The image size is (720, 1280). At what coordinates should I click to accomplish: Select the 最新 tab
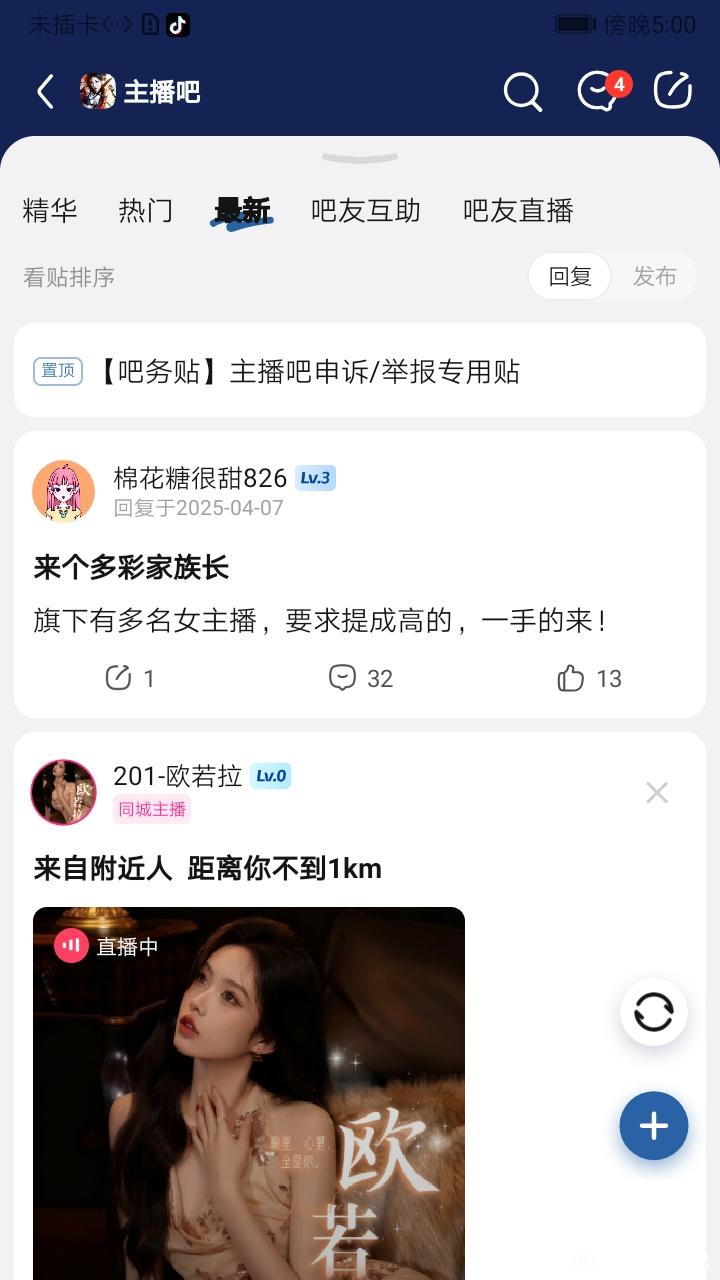pos(242,211)
